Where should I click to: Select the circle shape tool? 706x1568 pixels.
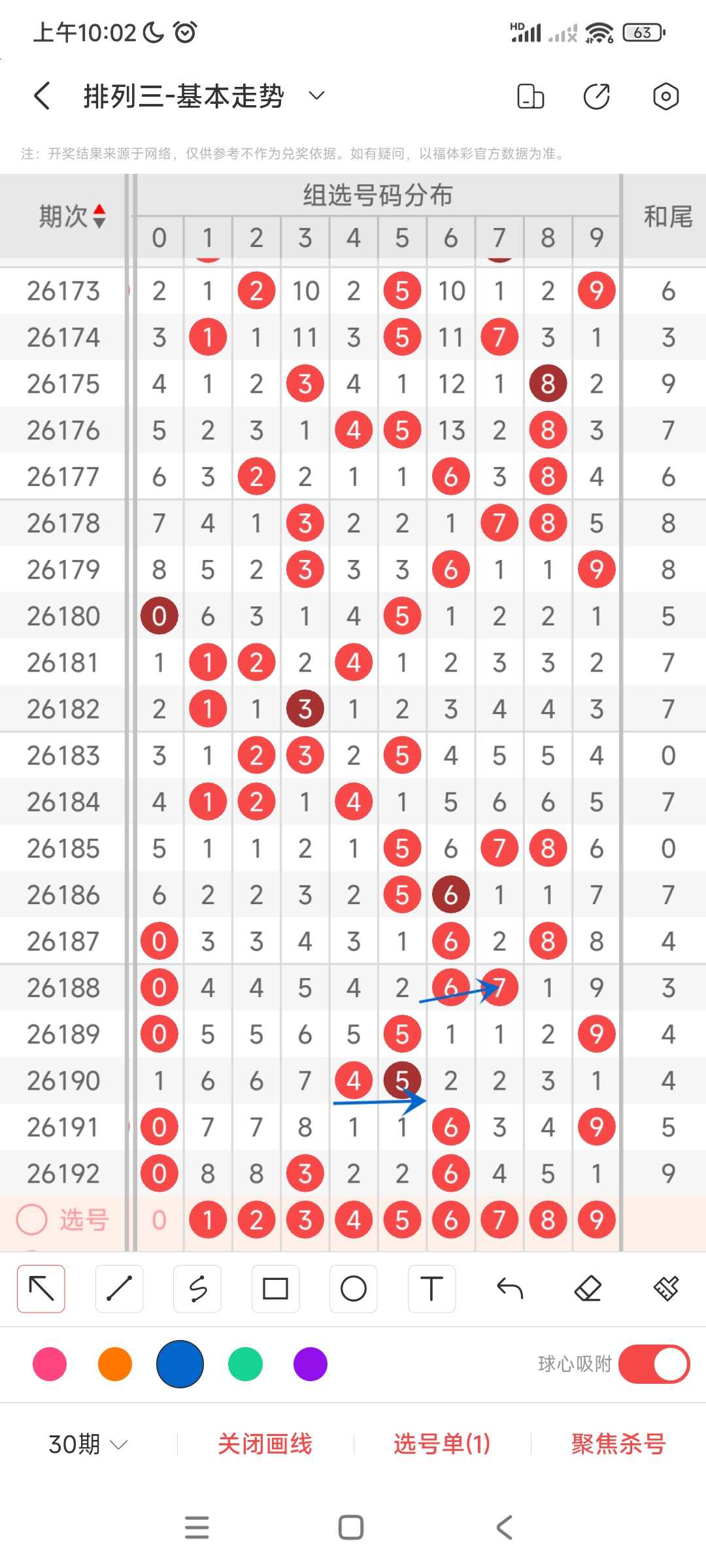(x=354, y=1288)
